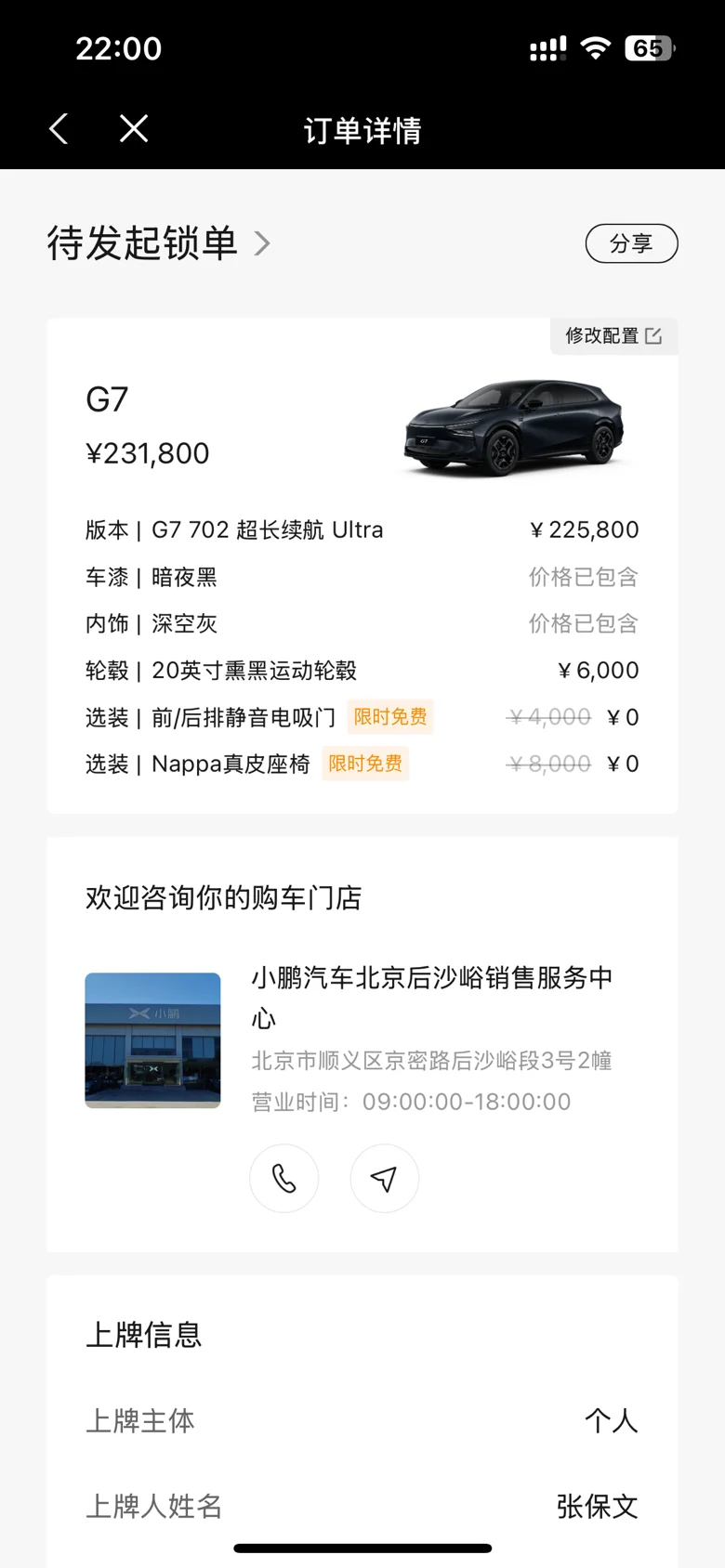Call the 北京后沙峪 sales service center

click(284, 1179)
